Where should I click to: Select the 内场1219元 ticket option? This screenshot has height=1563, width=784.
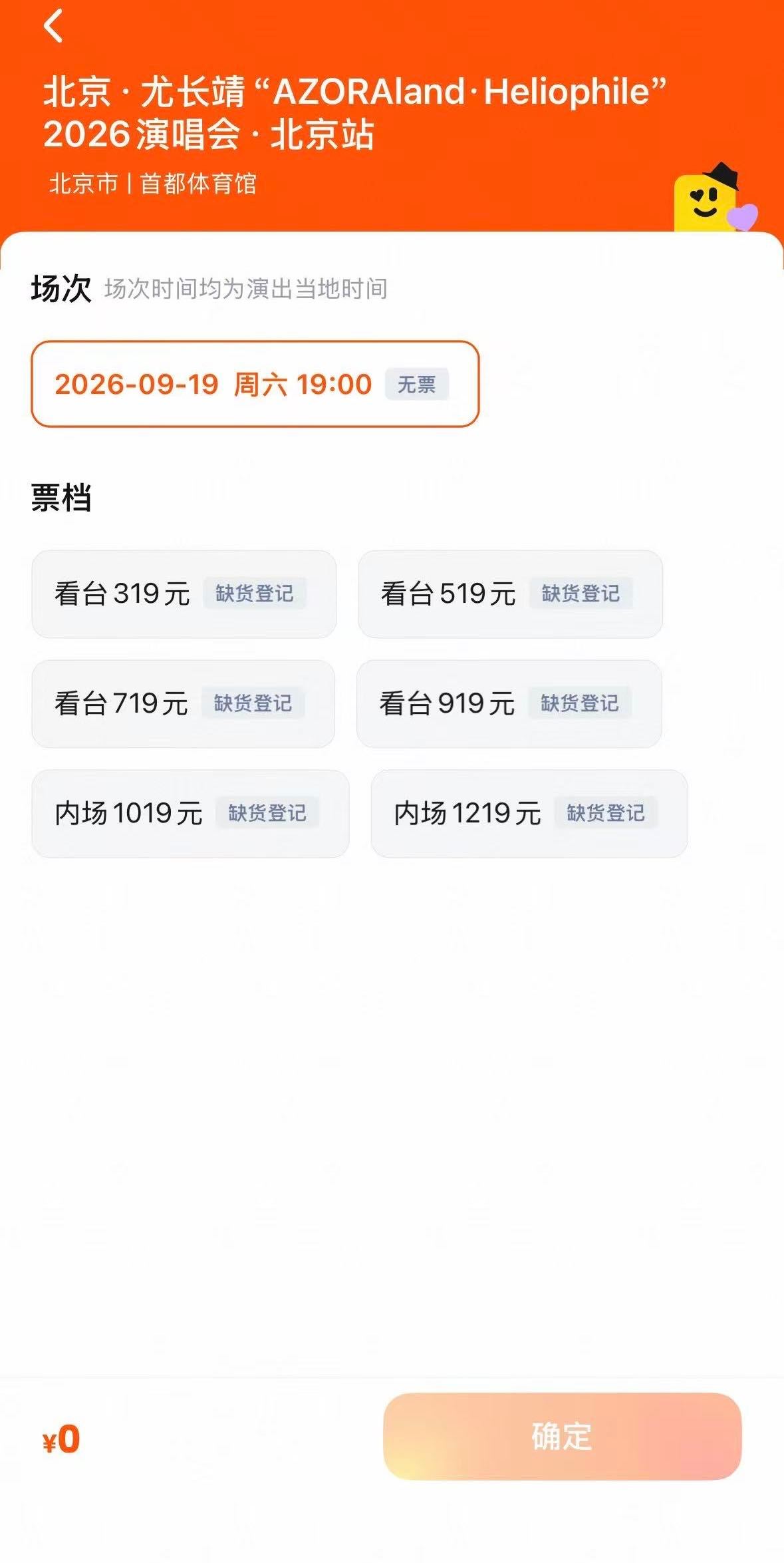pos(529,813)
